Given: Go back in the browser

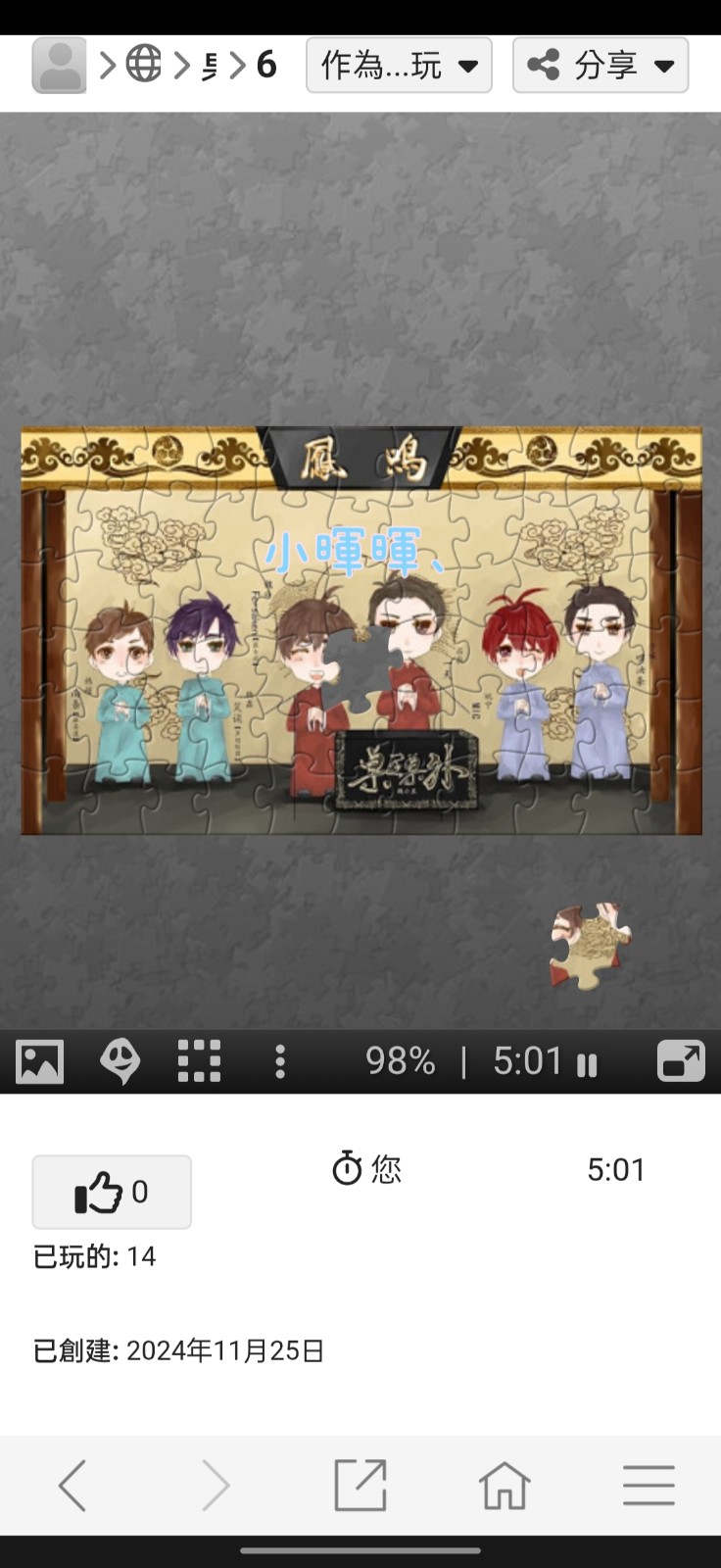Looking at the screenshot, I should (x=72, y=1486).
